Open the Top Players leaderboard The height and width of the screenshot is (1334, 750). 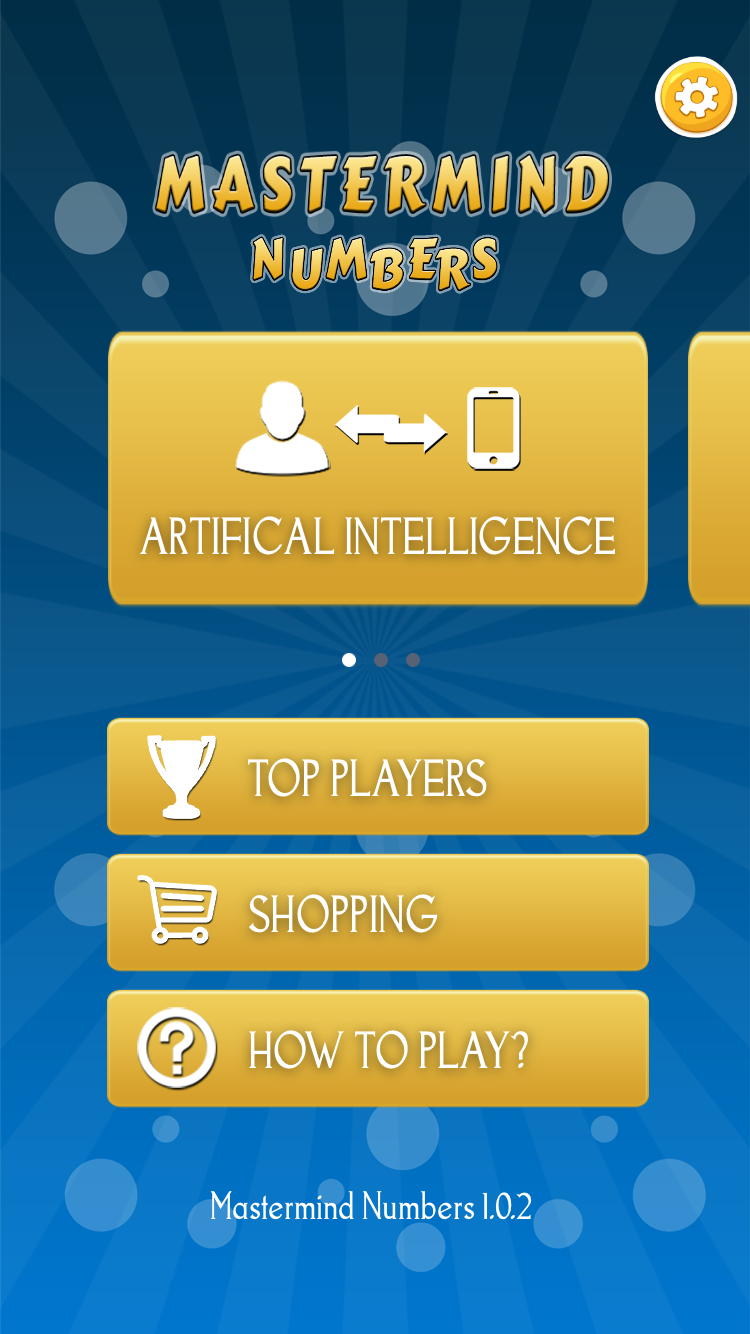pyautogui.click(x=378, y=777)
